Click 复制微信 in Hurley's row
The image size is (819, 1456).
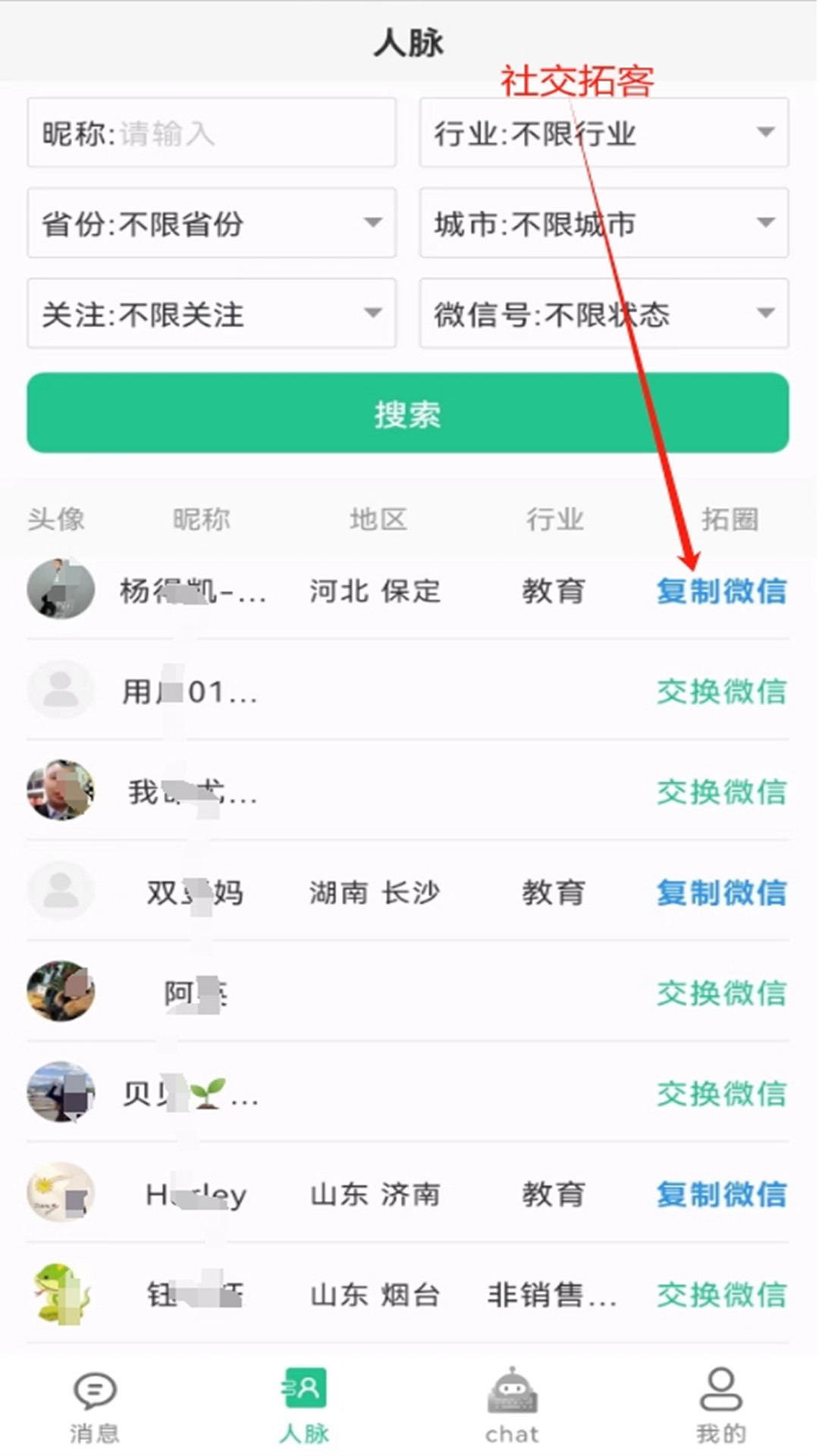click(720, 1195)
